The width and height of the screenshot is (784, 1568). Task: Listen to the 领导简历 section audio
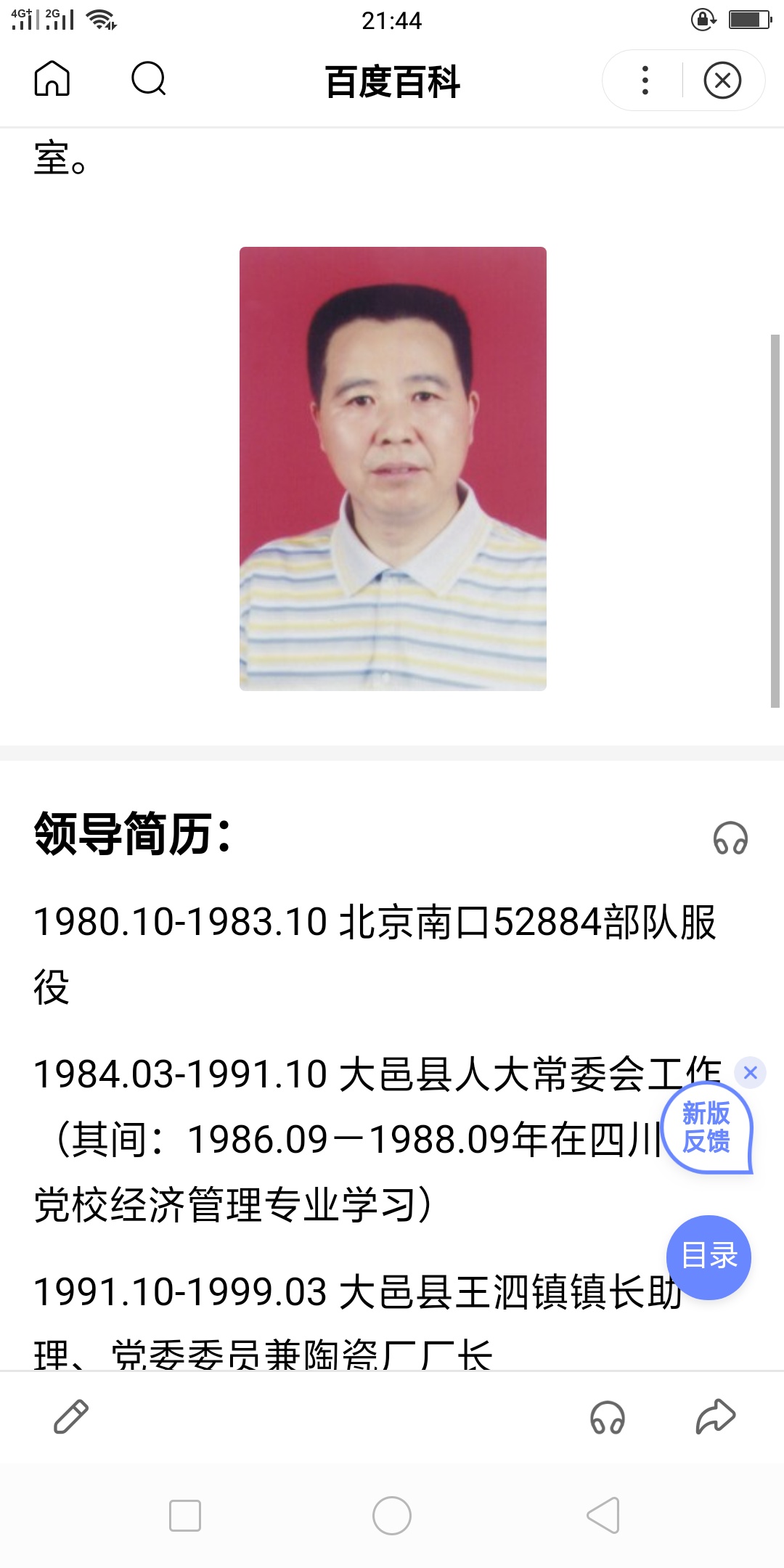tap(730, 838)
